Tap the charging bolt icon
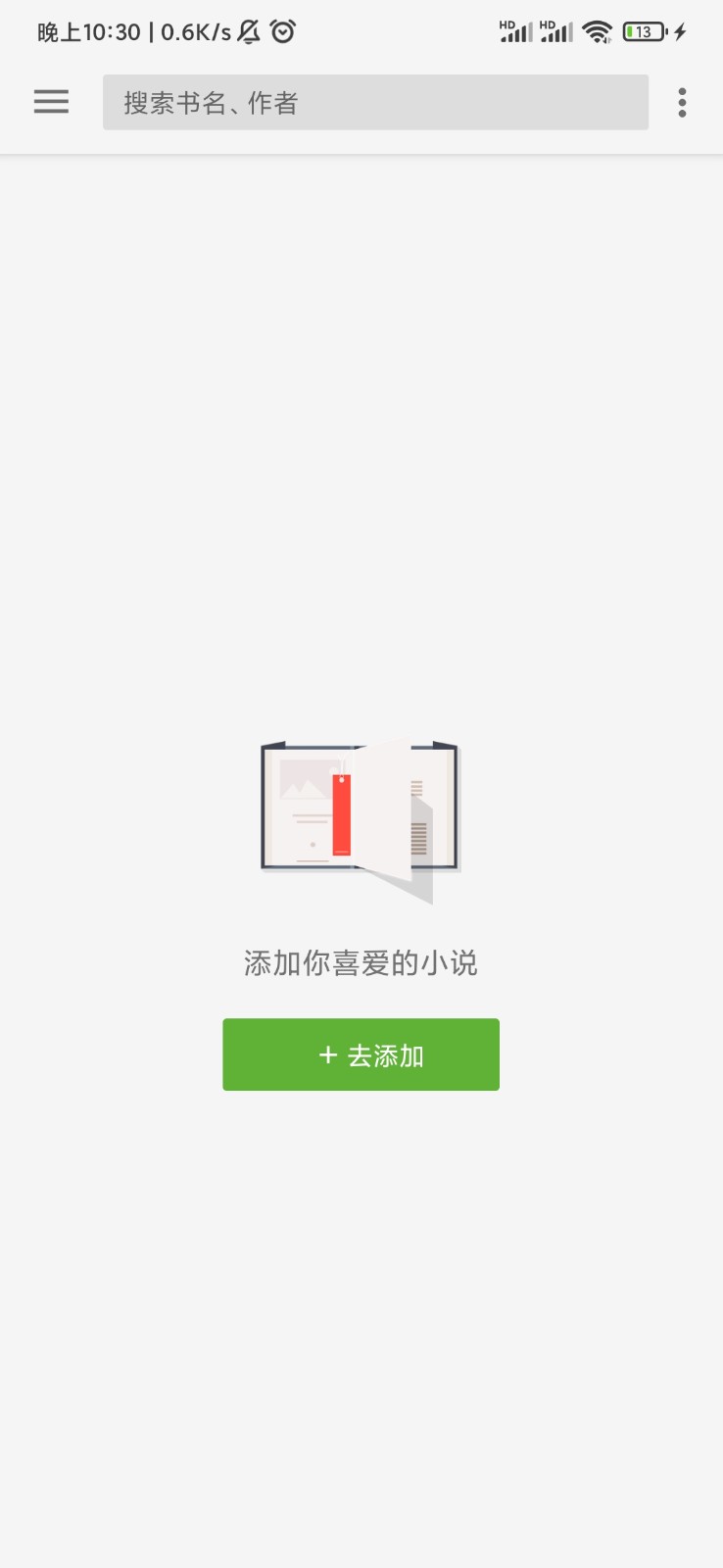Screen dimensions: 723x1568 pos(681,31)
